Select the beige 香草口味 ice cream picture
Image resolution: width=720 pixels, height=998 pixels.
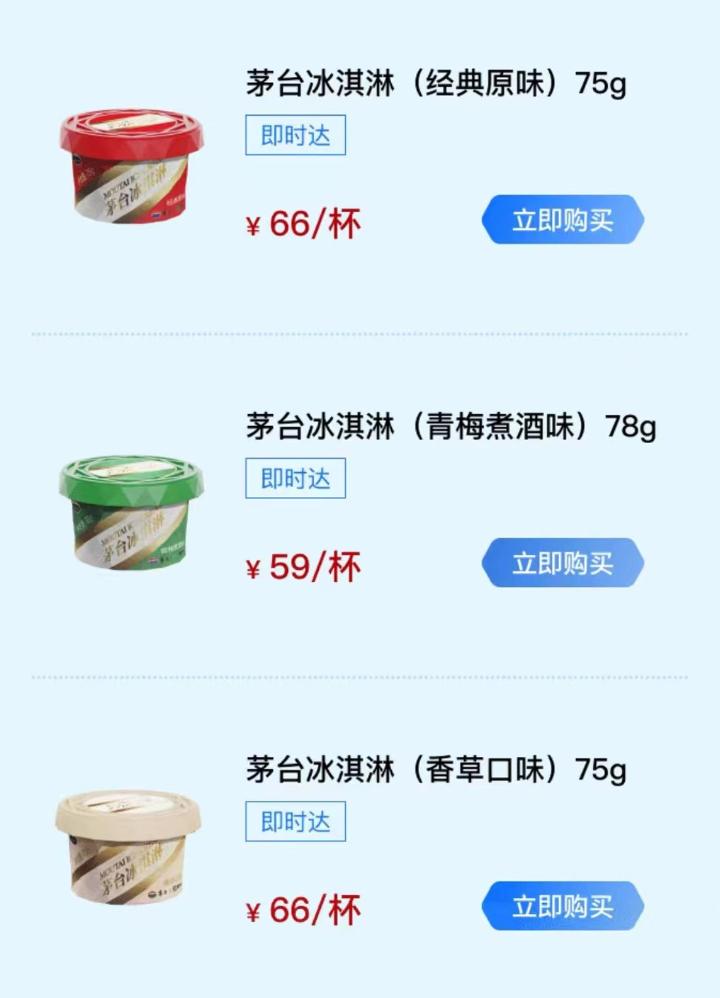tap(128, 848)
